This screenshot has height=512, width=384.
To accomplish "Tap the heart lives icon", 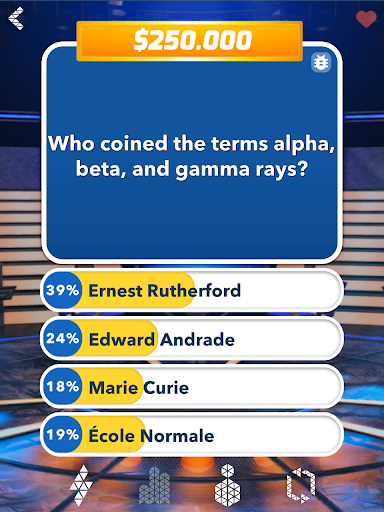I will point(366,19).
